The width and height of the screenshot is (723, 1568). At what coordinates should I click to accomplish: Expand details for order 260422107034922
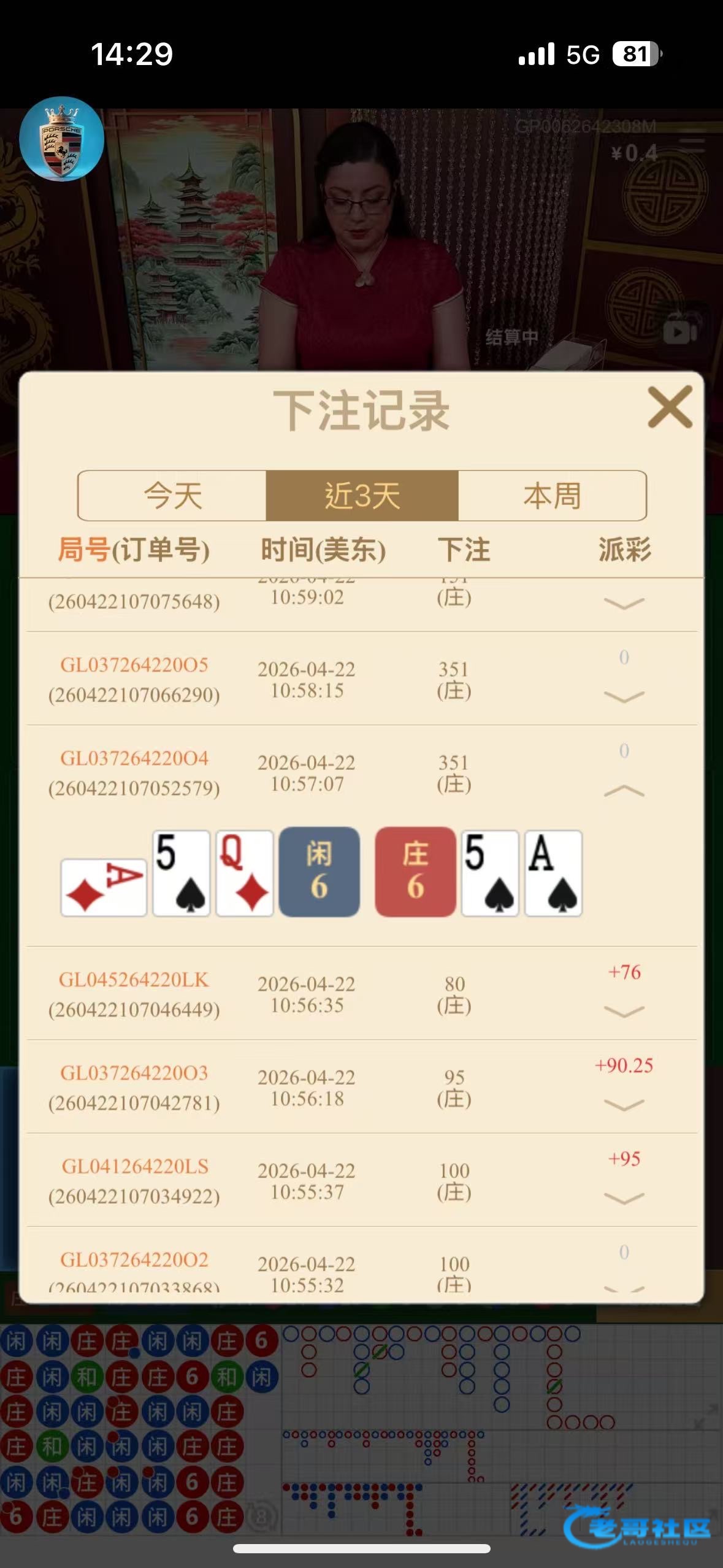[x=624, y=1198]
